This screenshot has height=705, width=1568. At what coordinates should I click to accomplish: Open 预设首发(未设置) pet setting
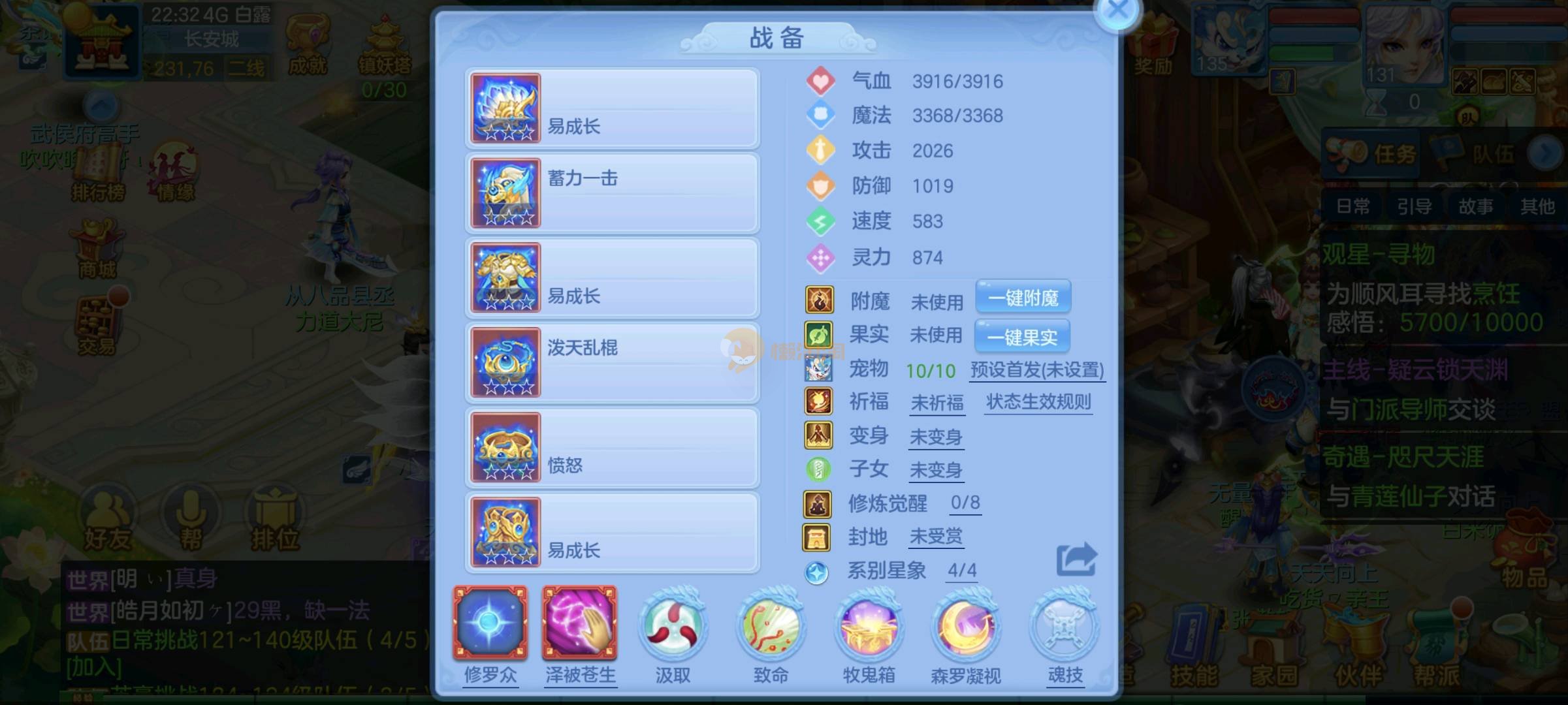click(1037, 370)
